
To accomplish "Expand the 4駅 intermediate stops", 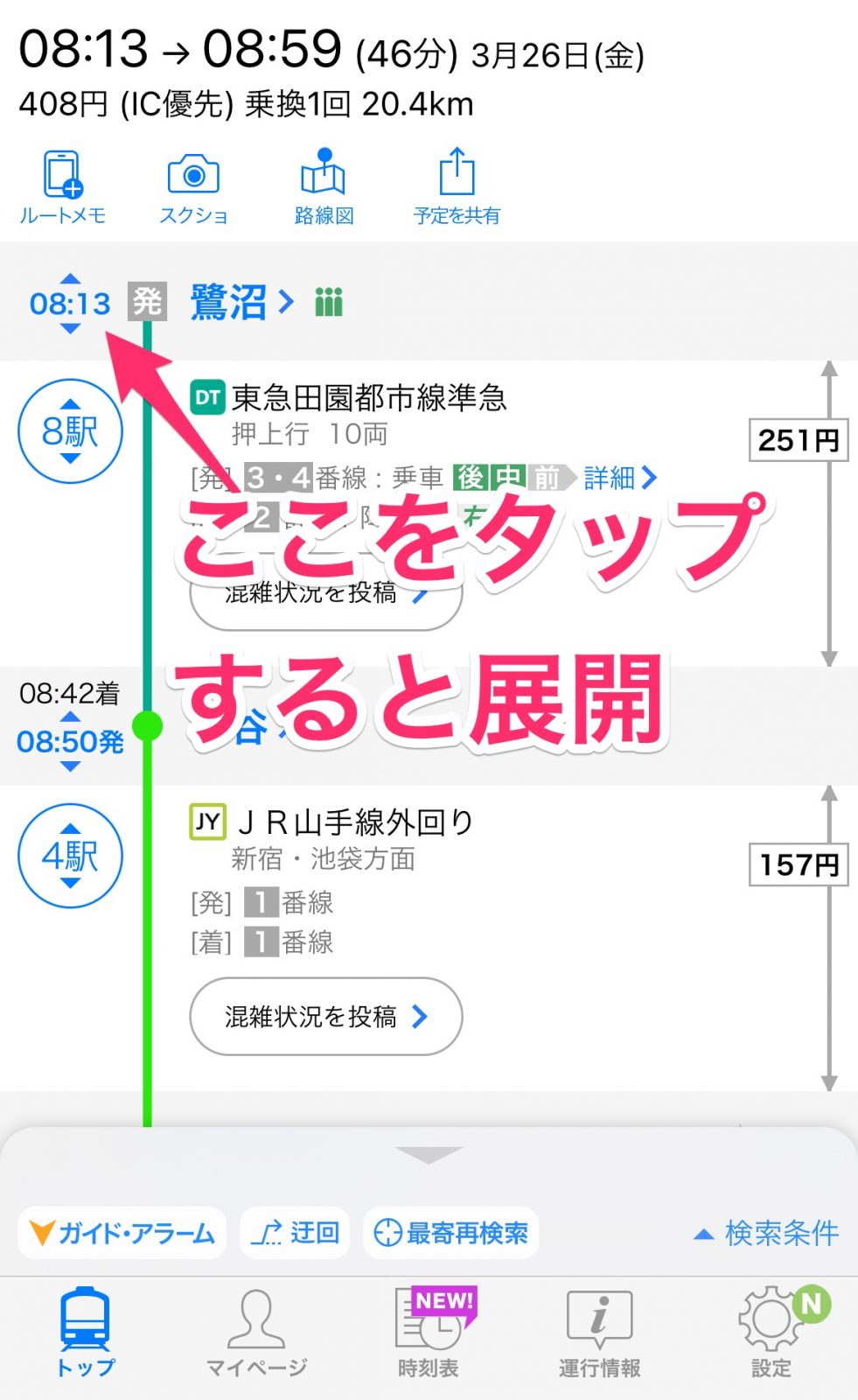I will tap(70, 856).
